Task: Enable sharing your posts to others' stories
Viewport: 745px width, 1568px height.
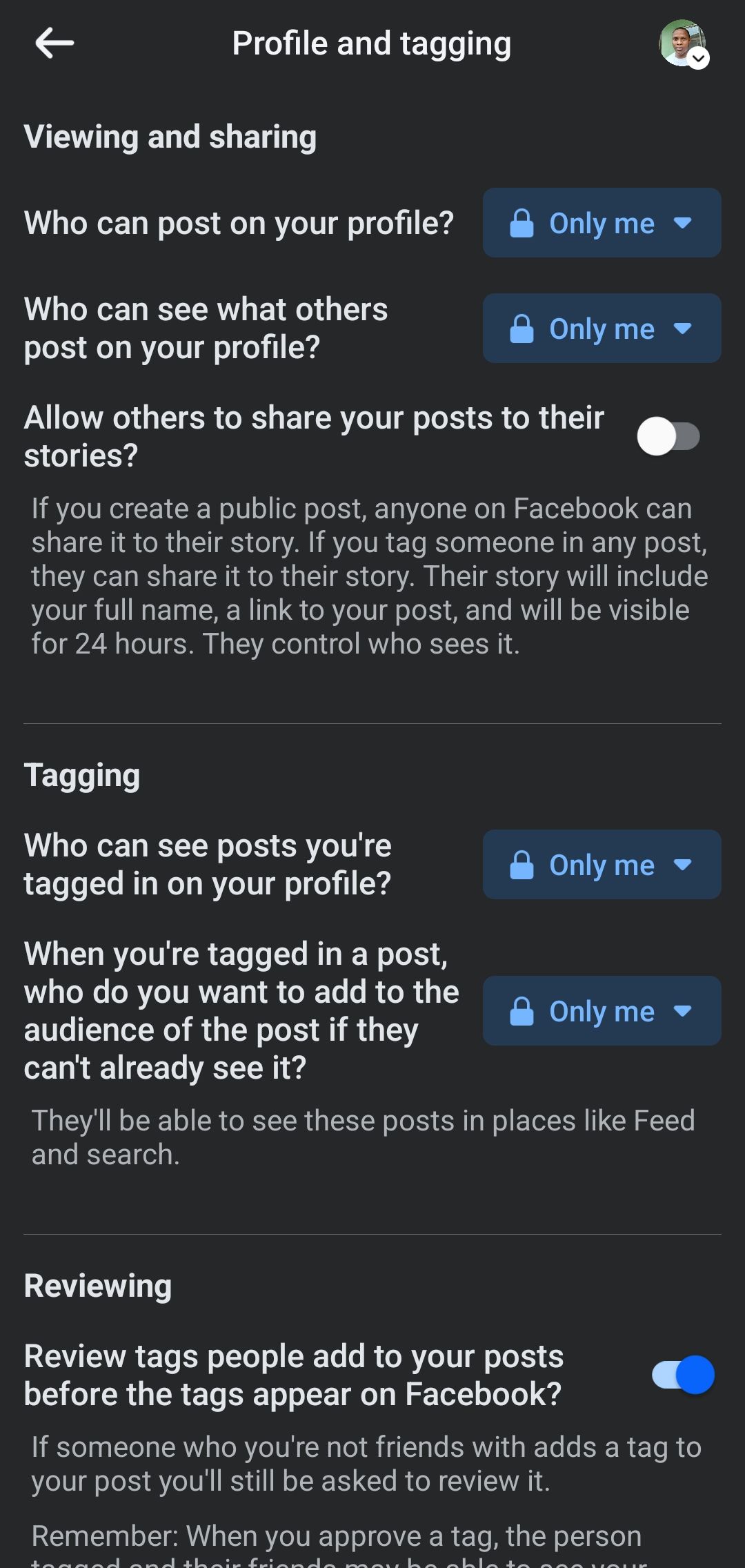Action: click(x=668, y=436)
